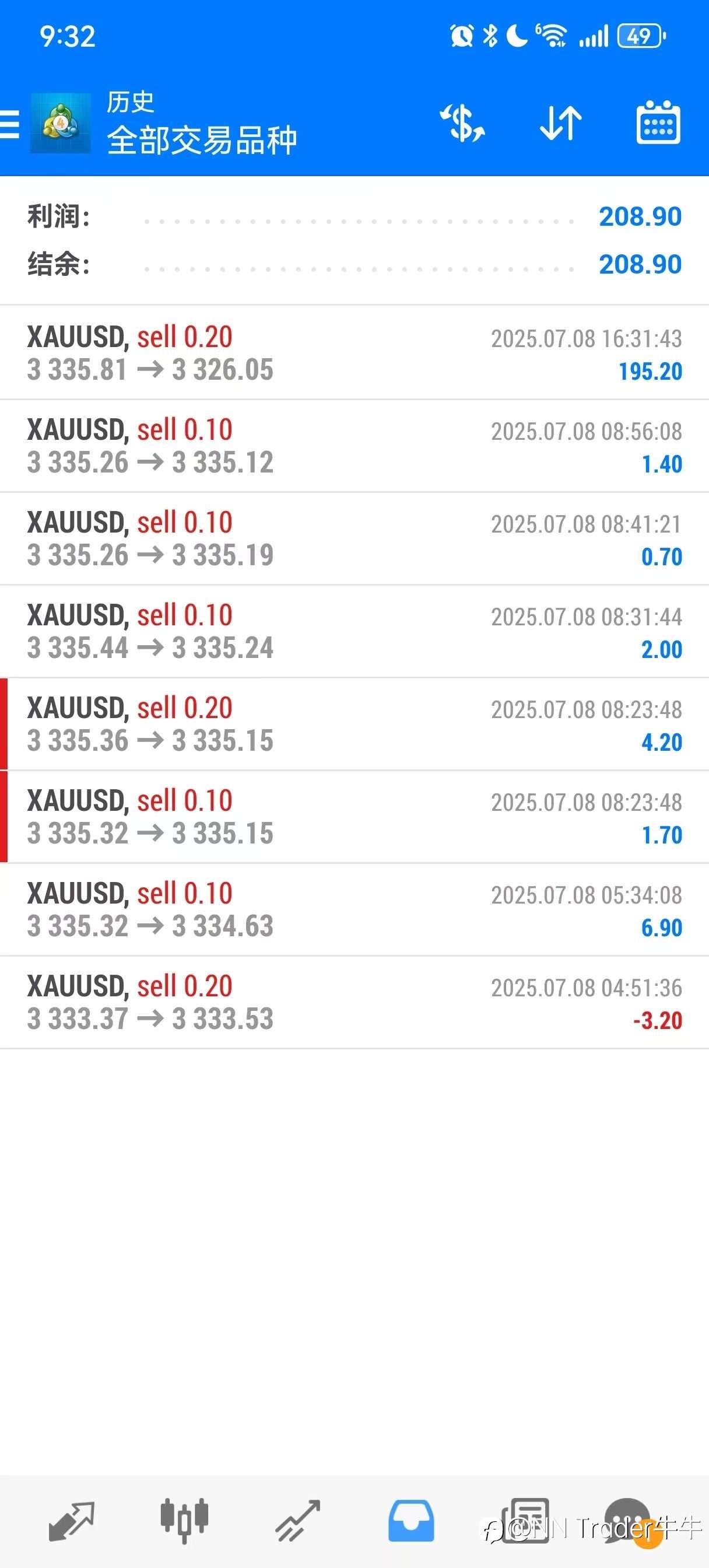Open the losing trade with -3.20
The width and height of the screenshot is (709, 1568).
click(x=354, y=1003)
